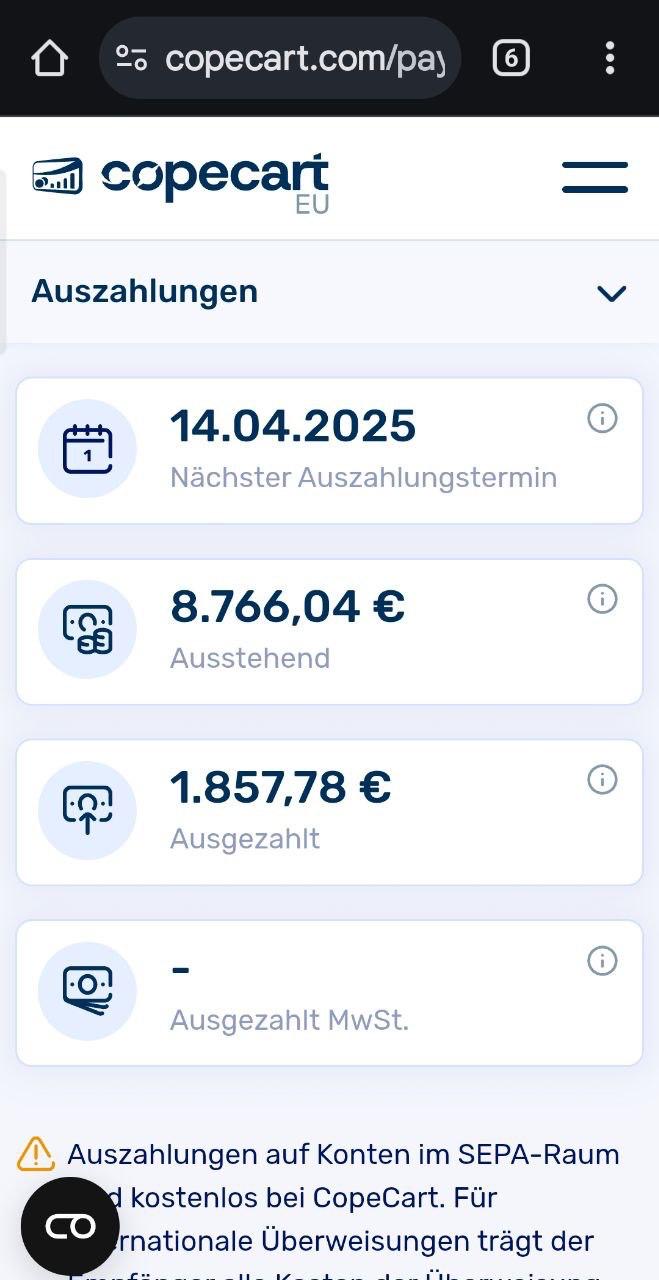The width and height of the screenshot is (659, 1280).
Task: Open the browser tab switcher
Action: [510, 59]
